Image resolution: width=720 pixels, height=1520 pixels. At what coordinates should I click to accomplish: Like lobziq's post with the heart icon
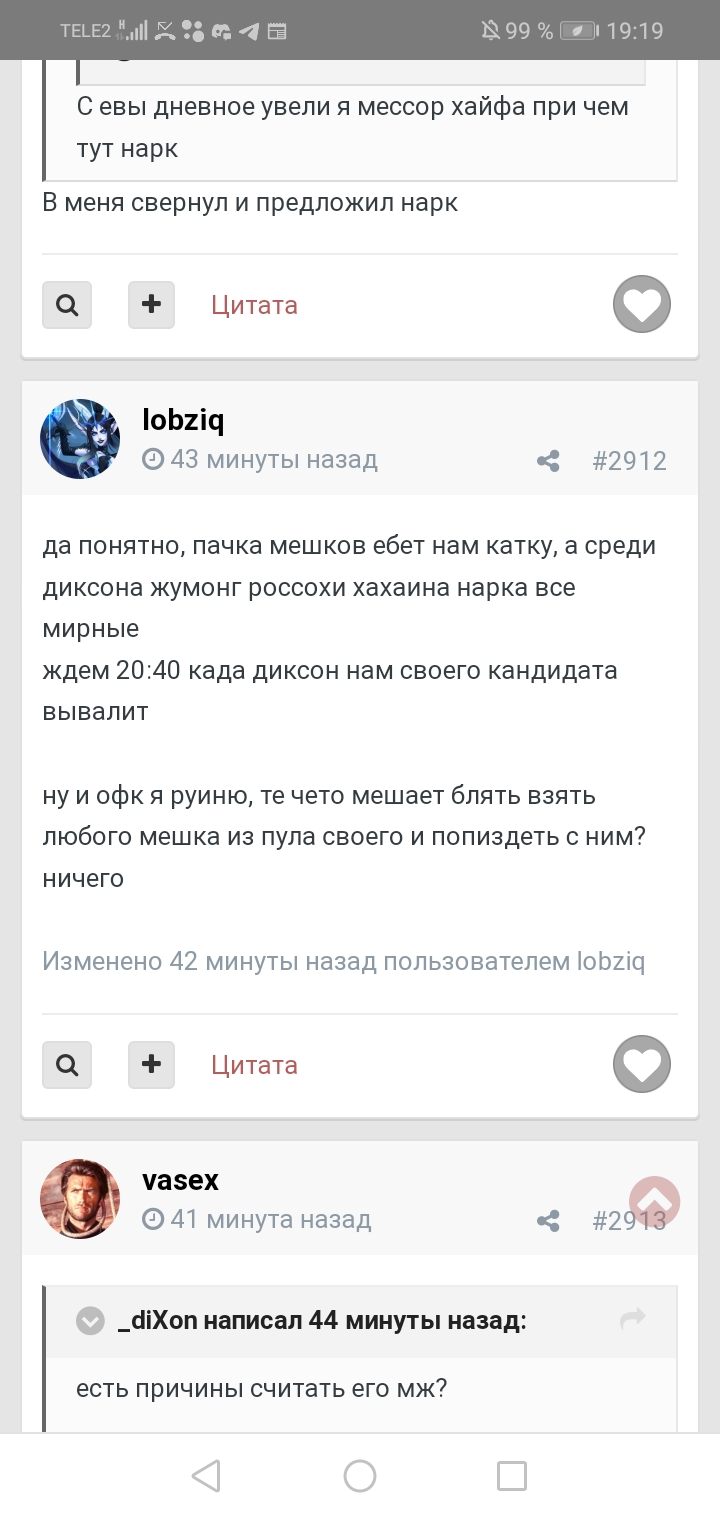pyautogui.click(x=641, y=1064)
